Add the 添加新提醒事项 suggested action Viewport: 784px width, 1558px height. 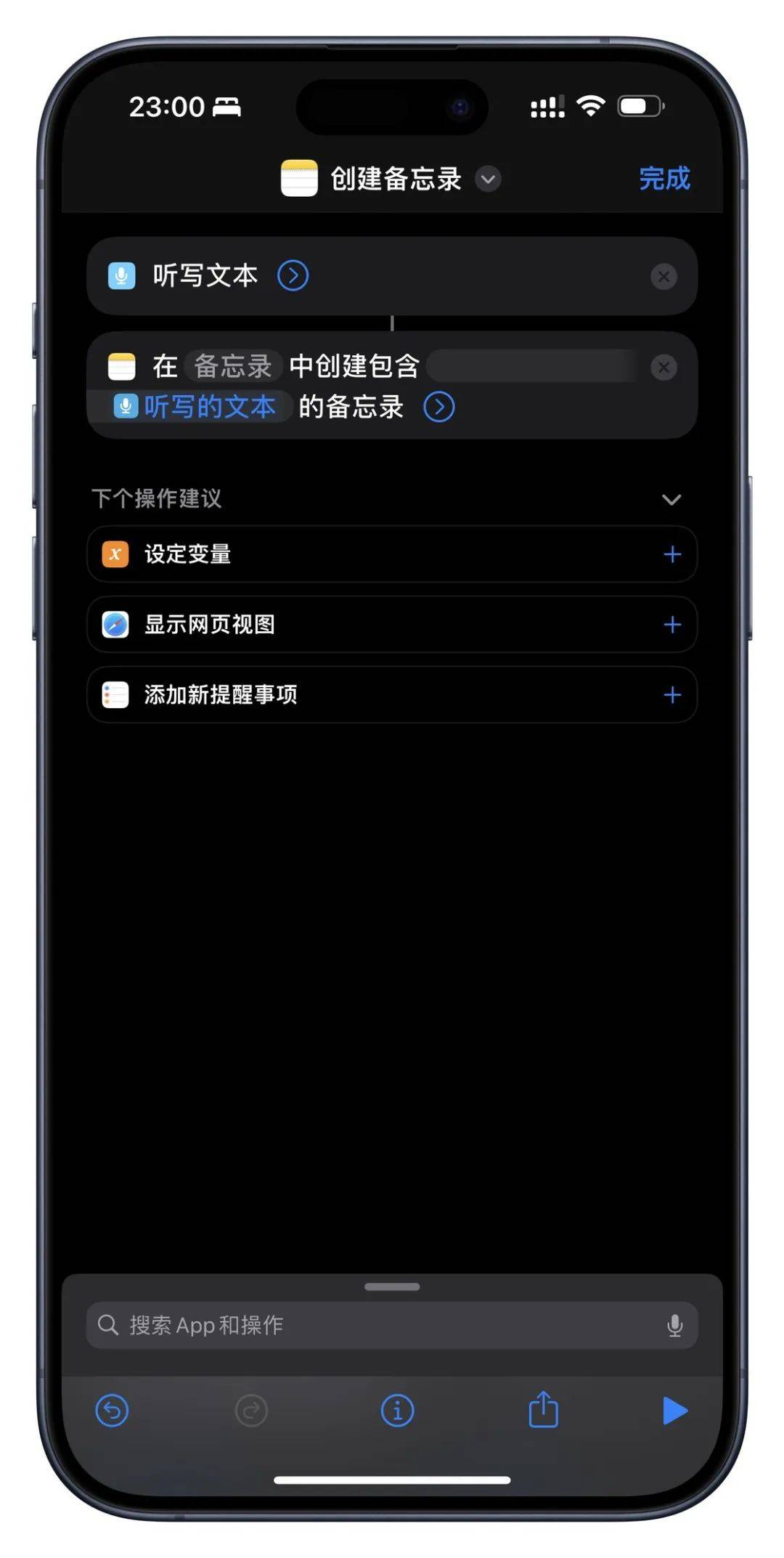point(672,695)
